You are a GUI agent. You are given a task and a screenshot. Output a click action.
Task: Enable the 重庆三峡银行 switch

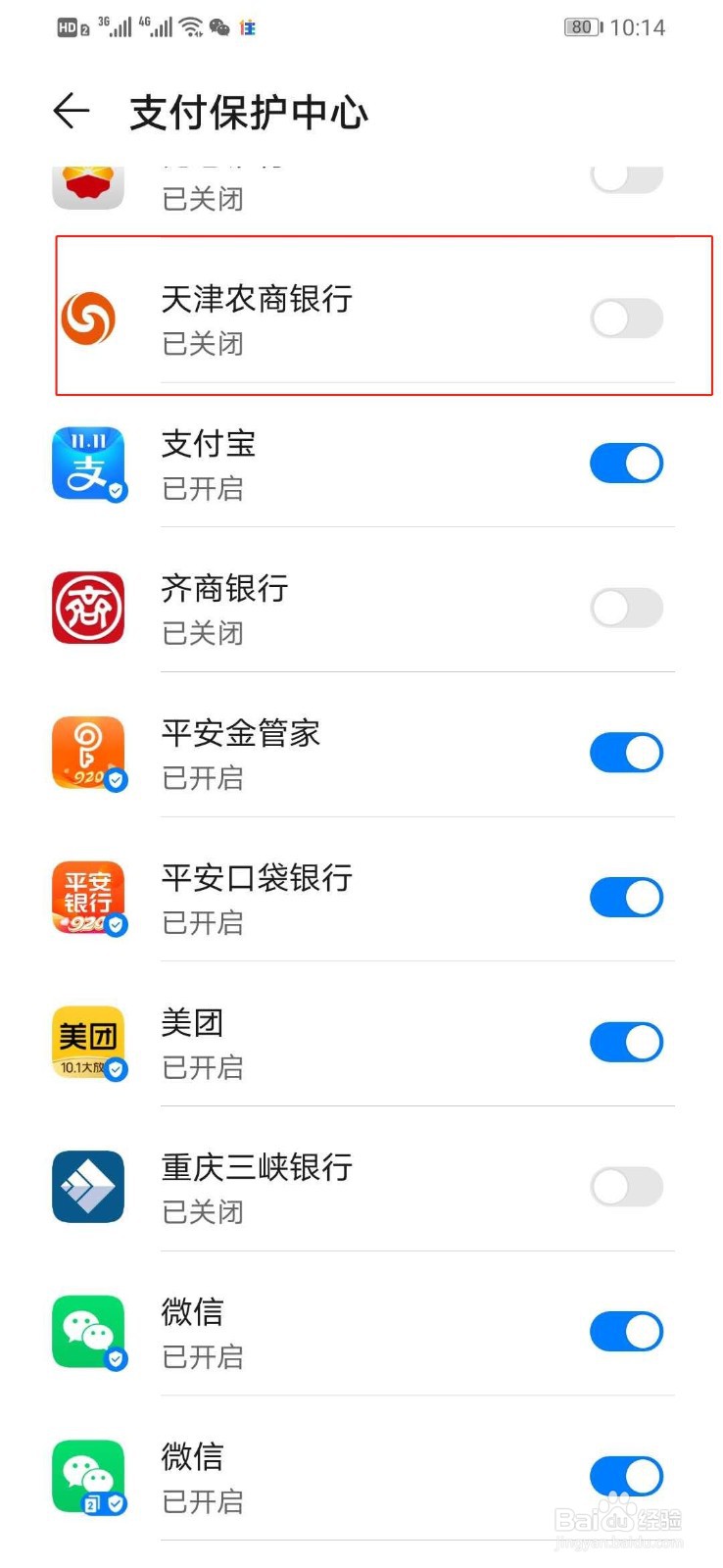[x=626, y=1186]
